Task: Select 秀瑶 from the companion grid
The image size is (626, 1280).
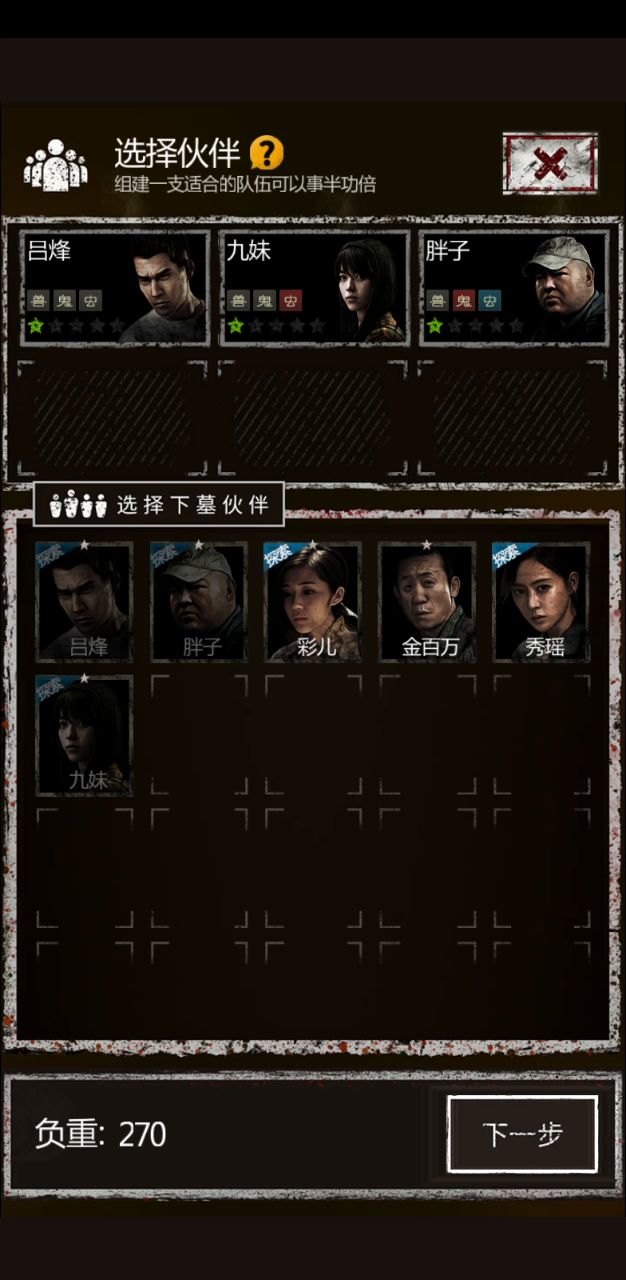Action: [541, 602]
